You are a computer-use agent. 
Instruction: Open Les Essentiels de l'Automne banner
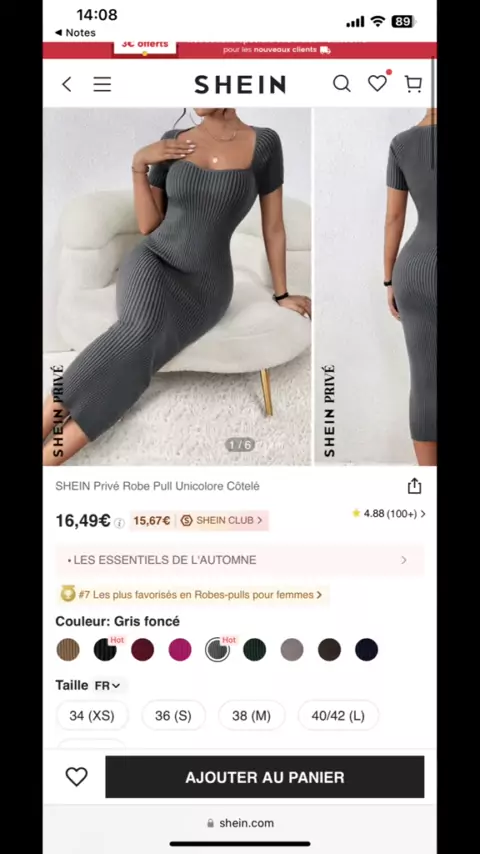(240, 560)
